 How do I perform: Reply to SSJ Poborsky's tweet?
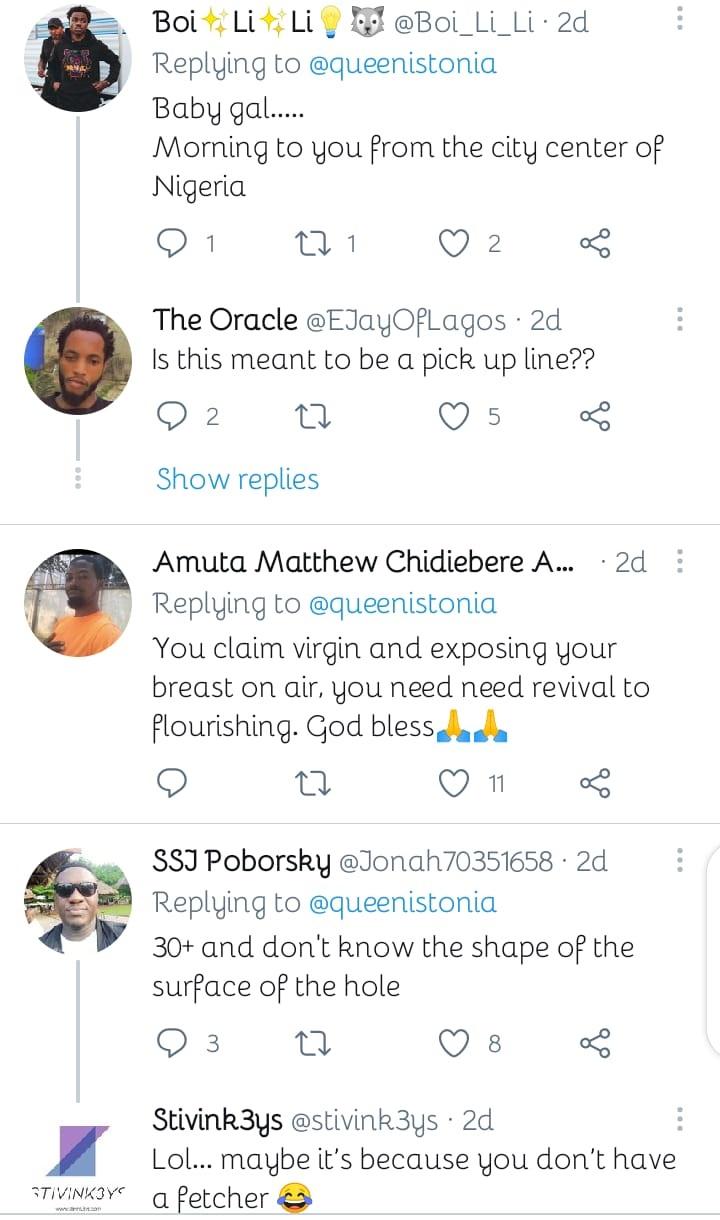click(174, 1044)
